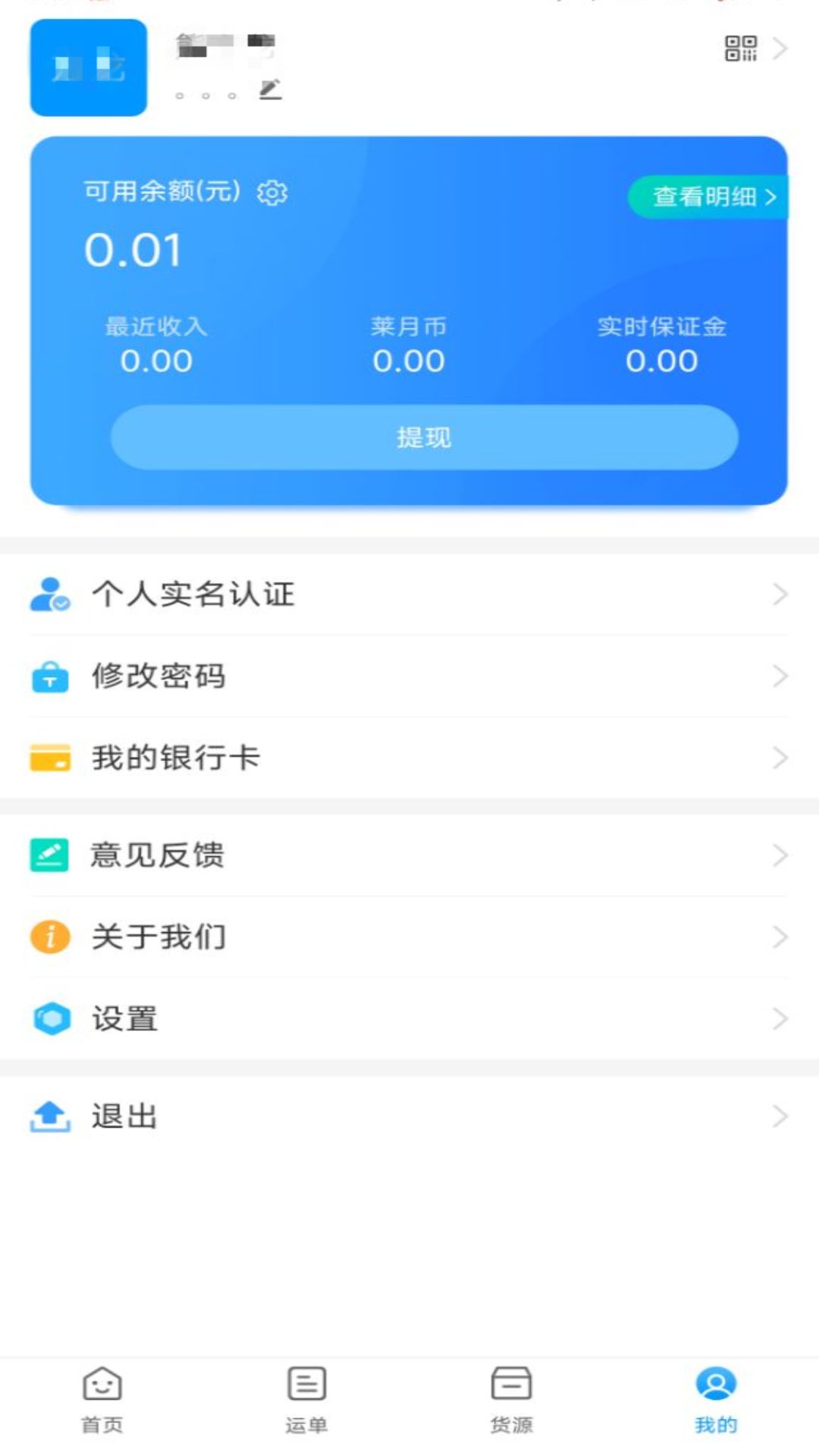Click the 设置 hexagon settings icon
This screenshot has height=1456, width=819.
click(x=49, y=1018)
